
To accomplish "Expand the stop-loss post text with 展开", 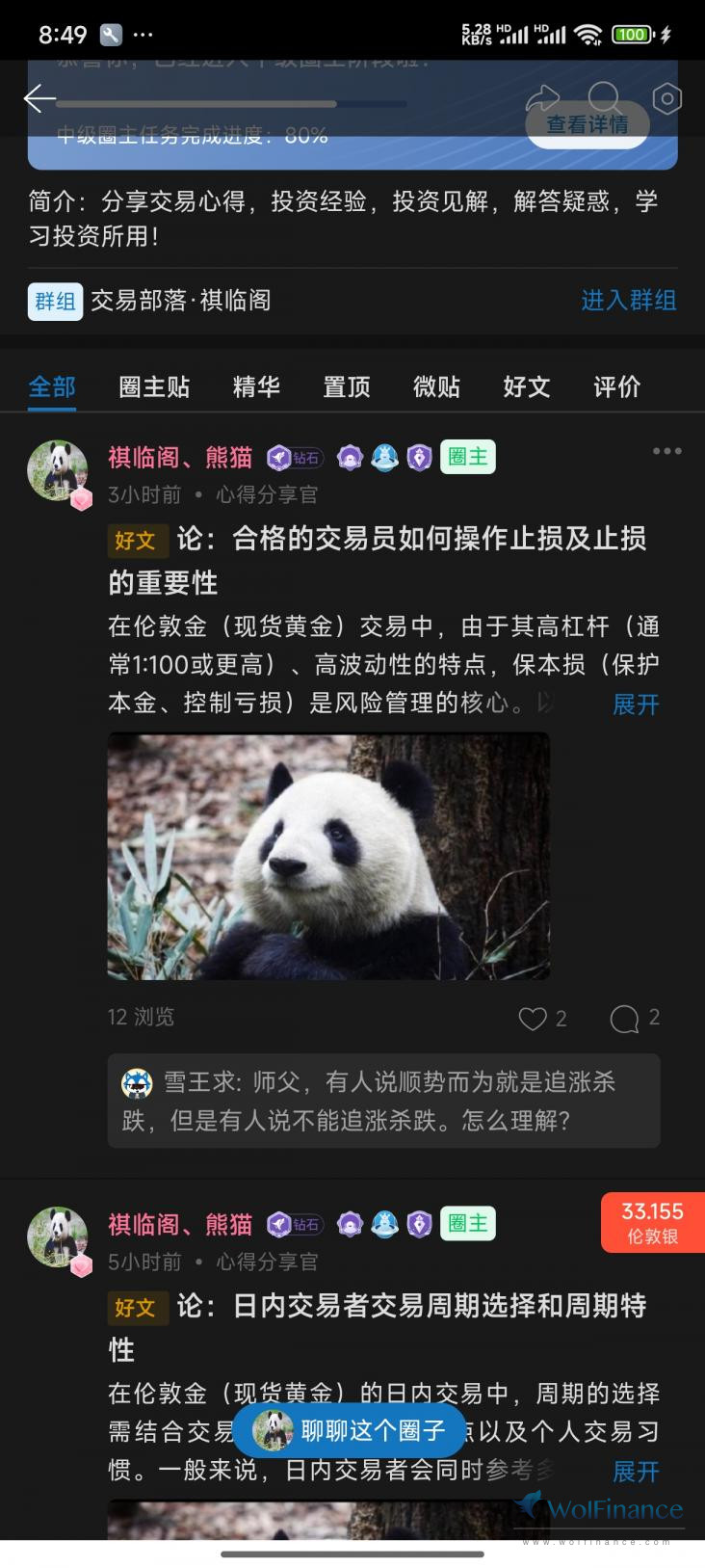I will (636, 704).
